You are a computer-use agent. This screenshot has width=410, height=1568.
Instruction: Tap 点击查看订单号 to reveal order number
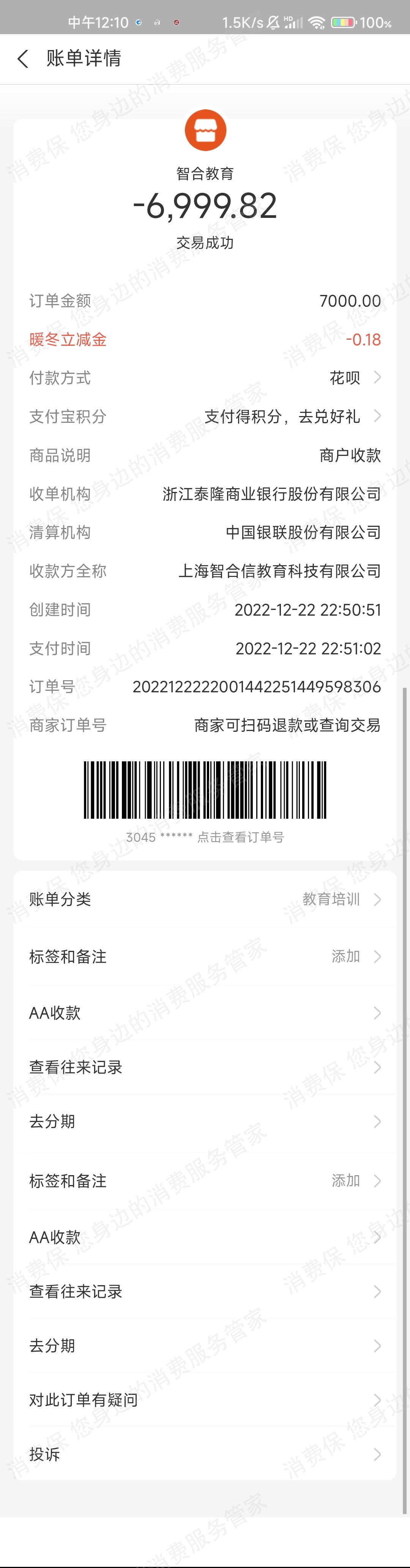tap(240, 837)
